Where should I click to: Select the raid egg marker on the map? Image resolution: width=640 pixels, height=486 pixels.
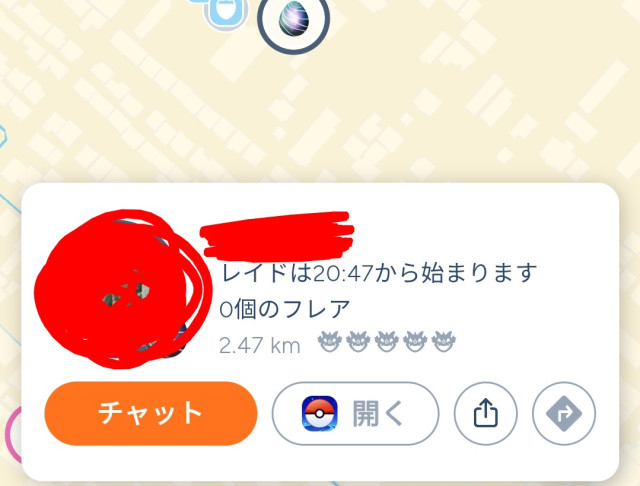point(293,20)
